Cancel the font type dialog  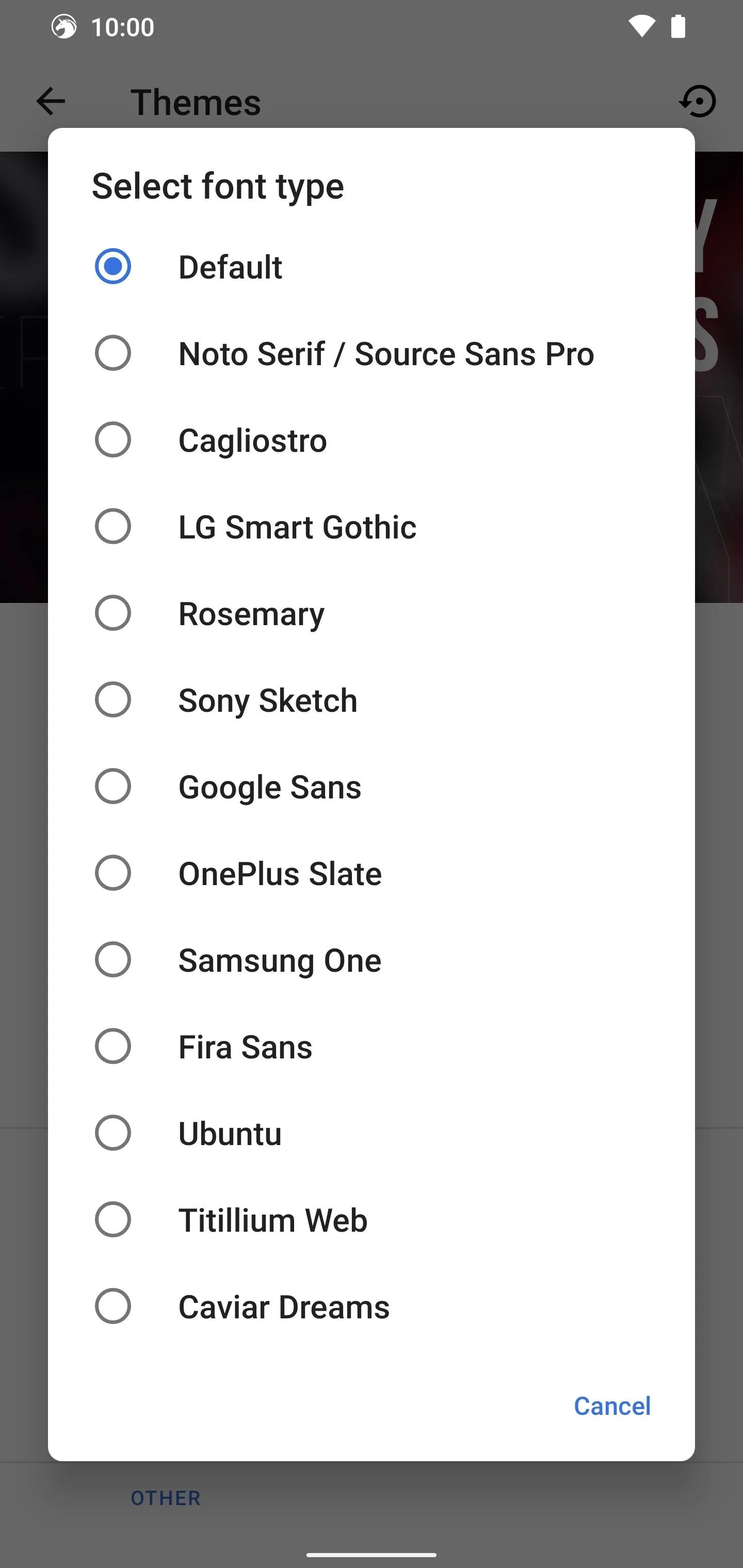[x=612, y=1406]
